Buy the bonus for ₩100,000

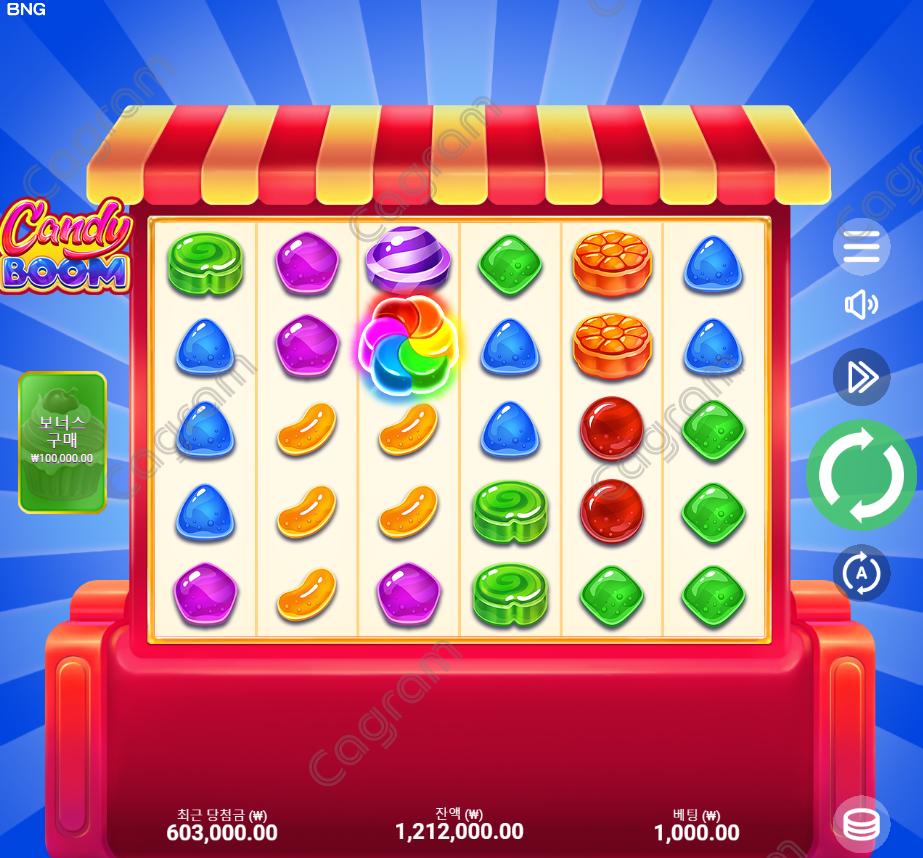[x=62, y=442]
